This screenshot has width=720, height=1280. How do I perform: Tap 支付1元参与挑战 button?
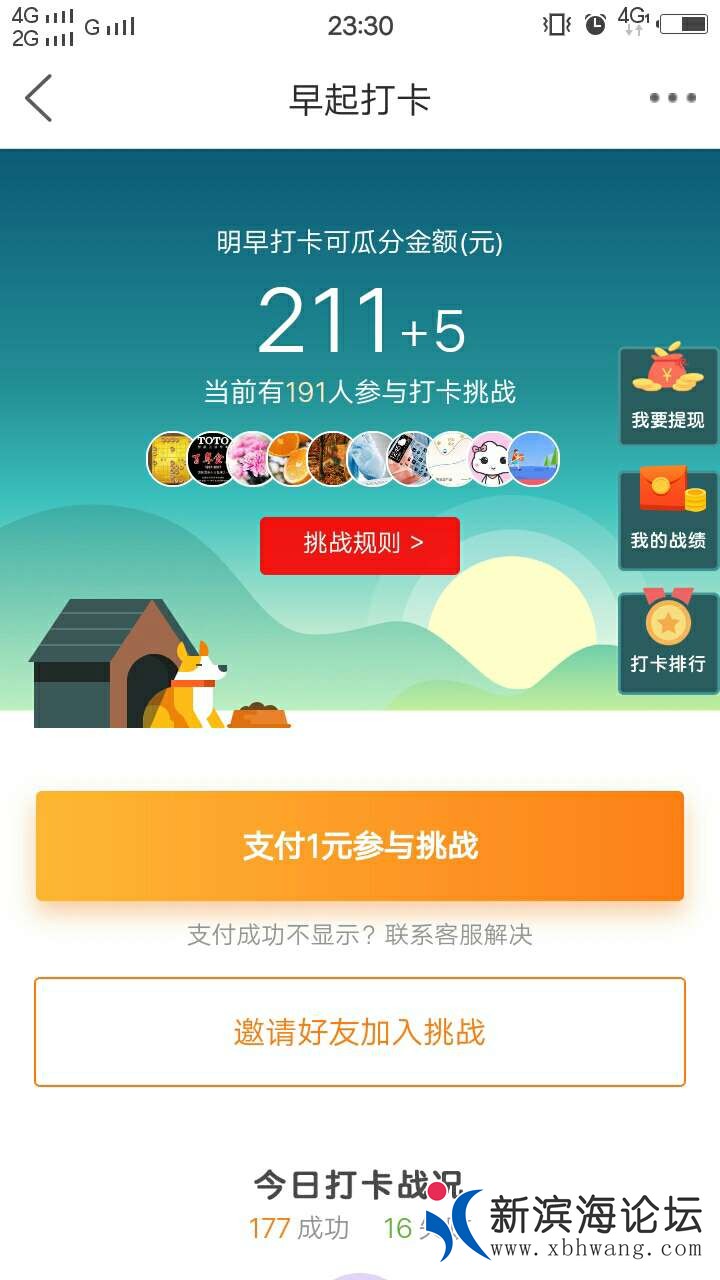(360, 846)
